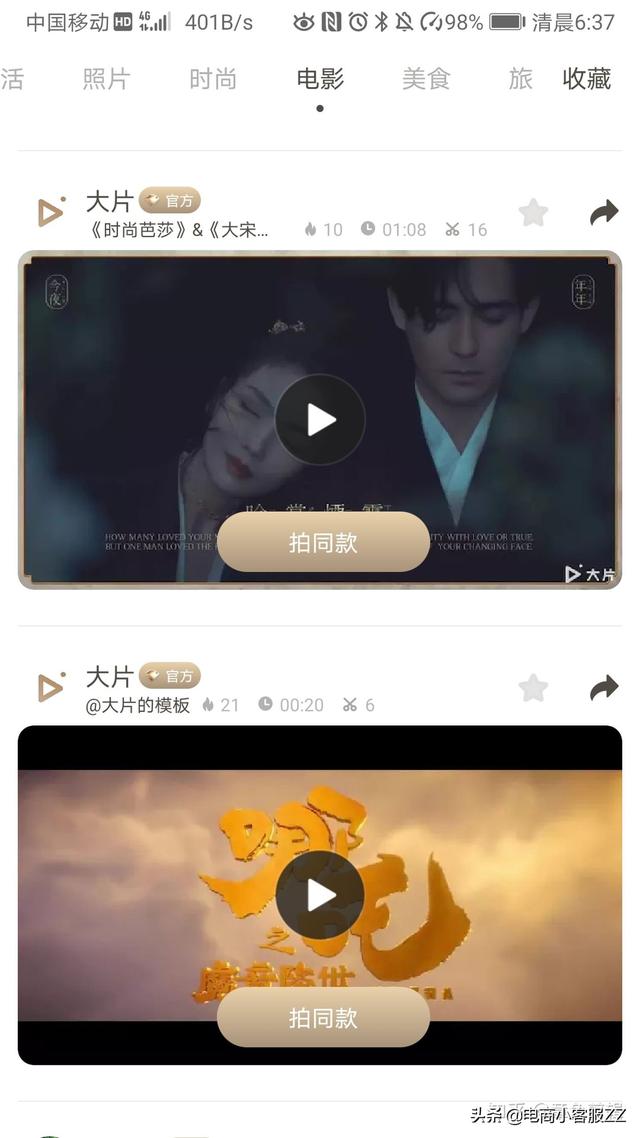The height and width of the screenshot is (1138, 640).
Task: Select the 美食 tab
Action: click(x=426, y=79)
